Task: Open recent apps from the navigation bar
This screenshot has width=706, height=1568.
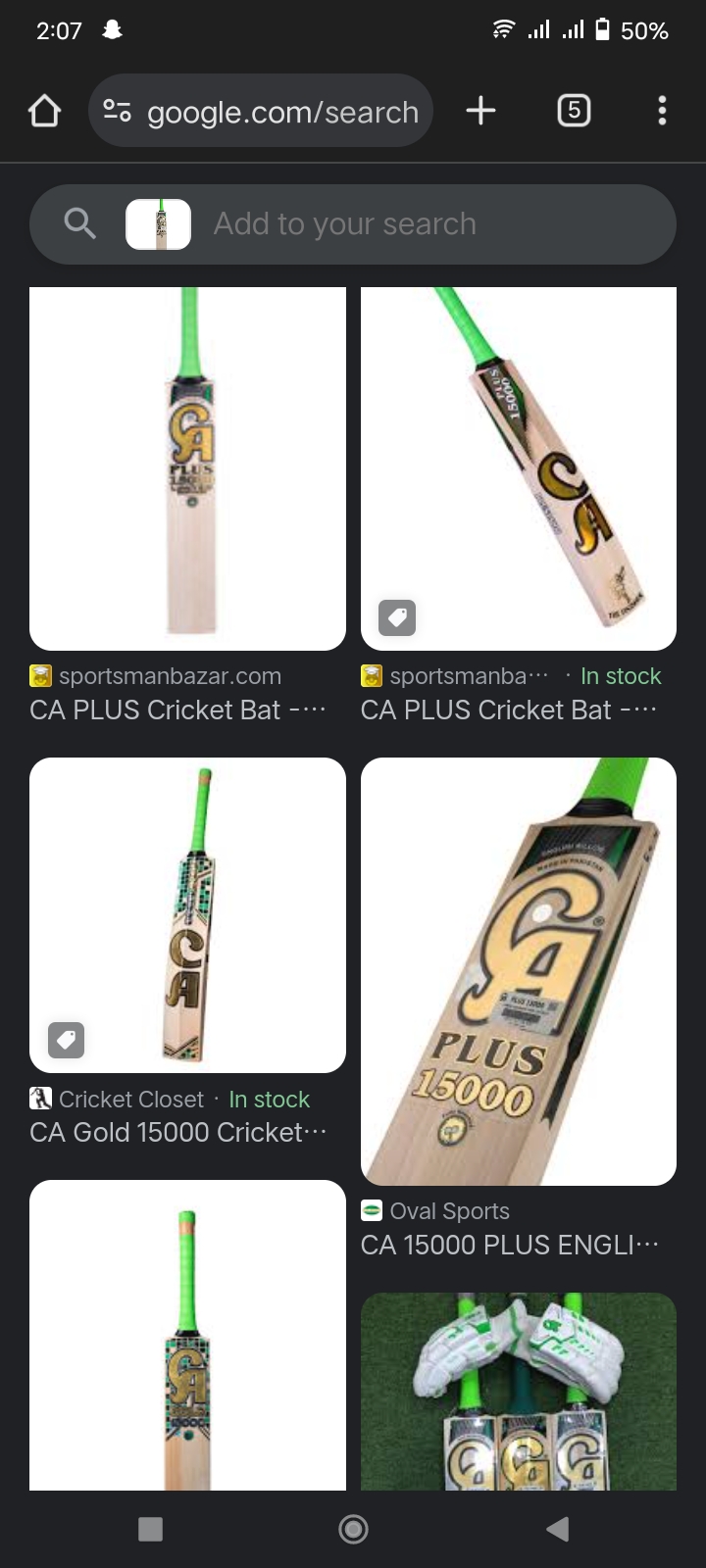Action: (x=150, y=1529)
